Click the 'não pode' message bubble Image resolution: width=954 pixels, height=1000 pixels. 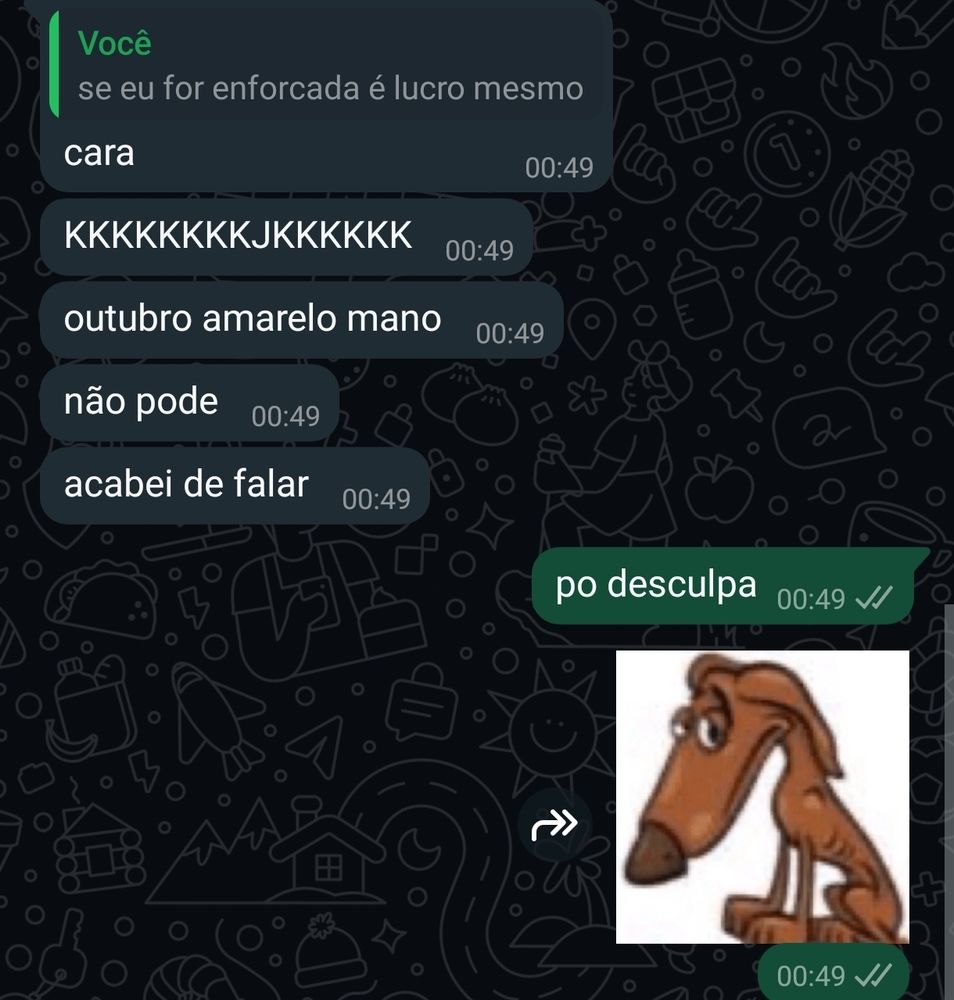[141, 401]
